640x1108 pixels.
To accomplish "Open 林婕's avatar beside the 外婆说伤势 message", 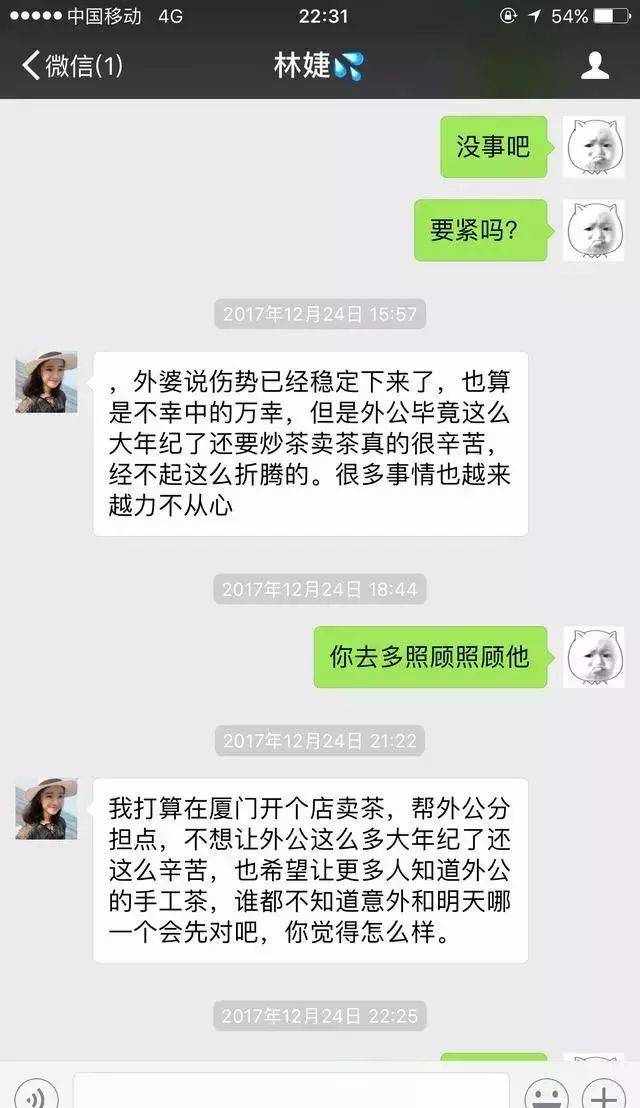I will click(47, 382).
